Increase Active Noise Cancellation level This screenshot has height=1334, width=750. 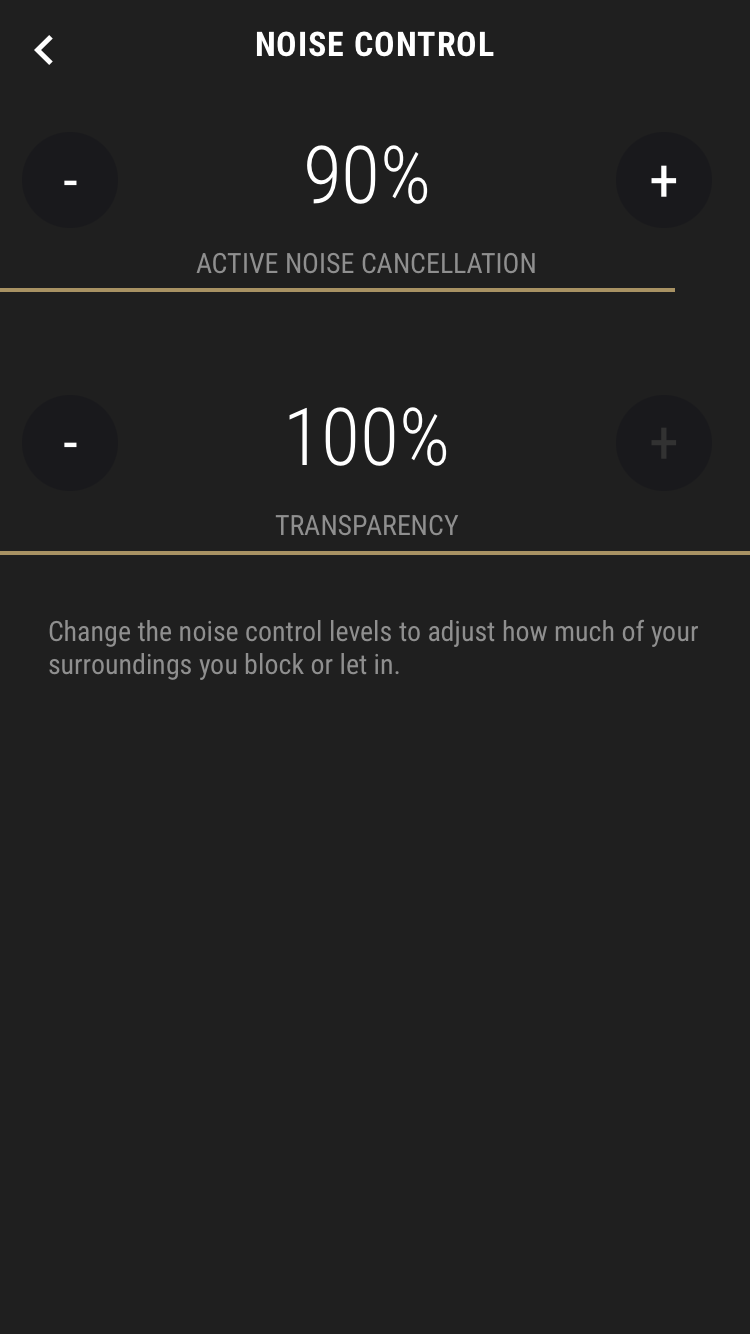[x=663, y=181]
